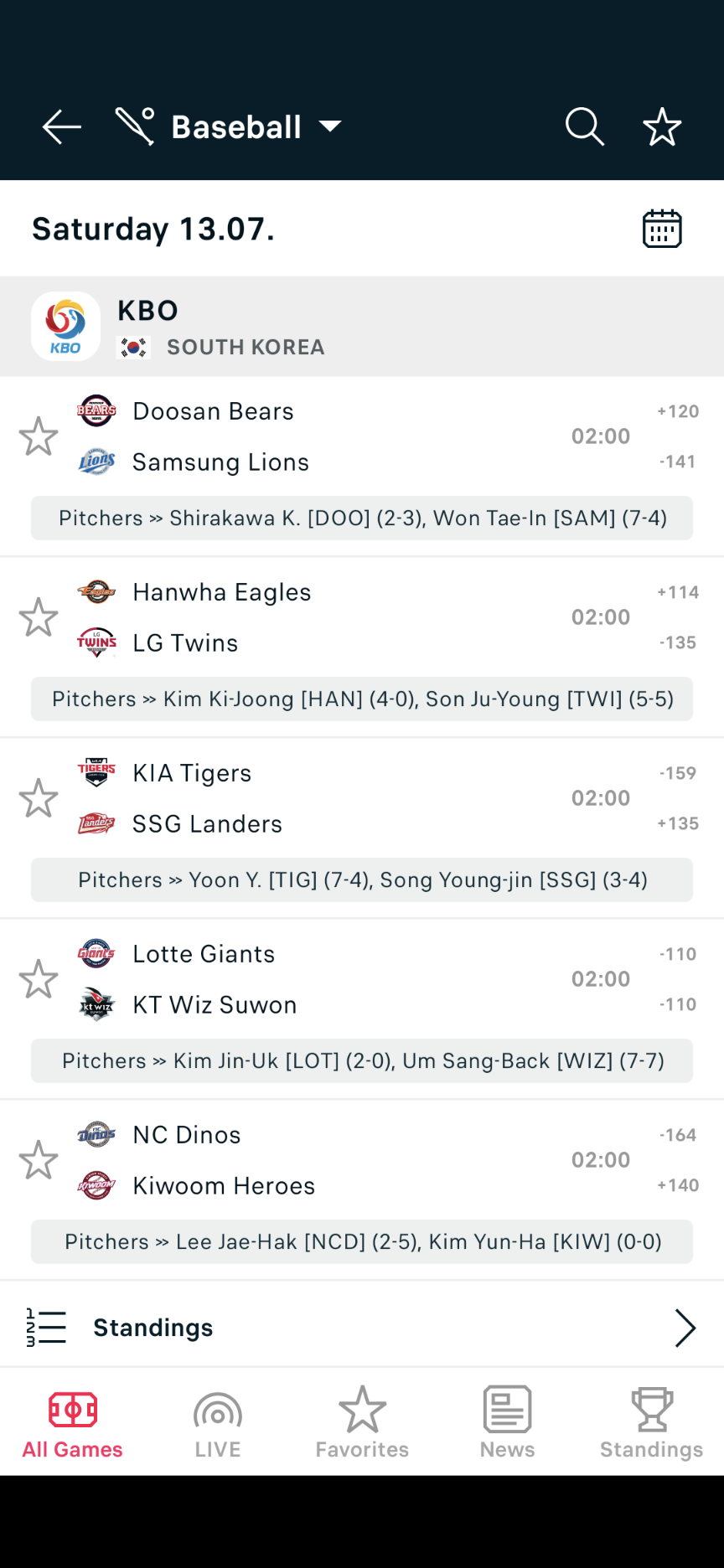Open Hanwha Eagles vs LG Twins match
The image size is (724, 1568).
click(x=335, y=617)
